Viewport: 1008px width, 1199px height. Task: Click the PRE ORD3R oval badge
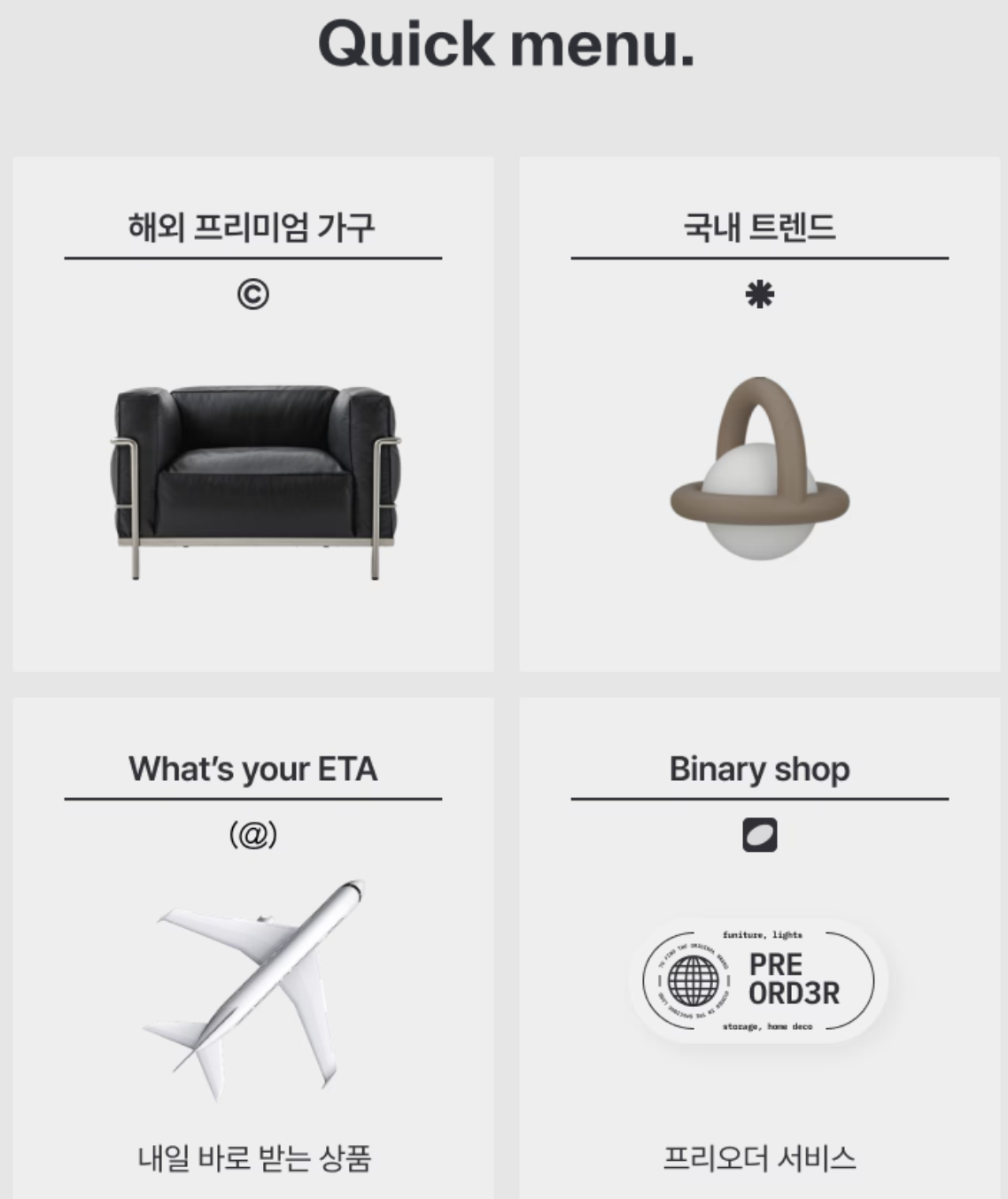(760, 979)
